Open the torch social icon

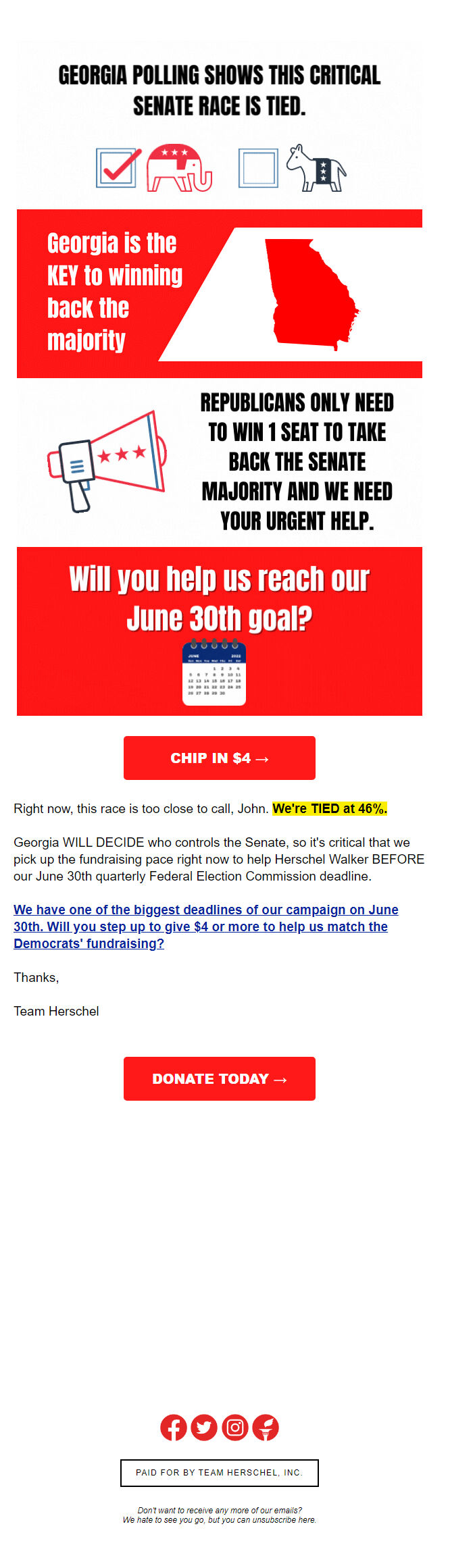click(266, 1428)
